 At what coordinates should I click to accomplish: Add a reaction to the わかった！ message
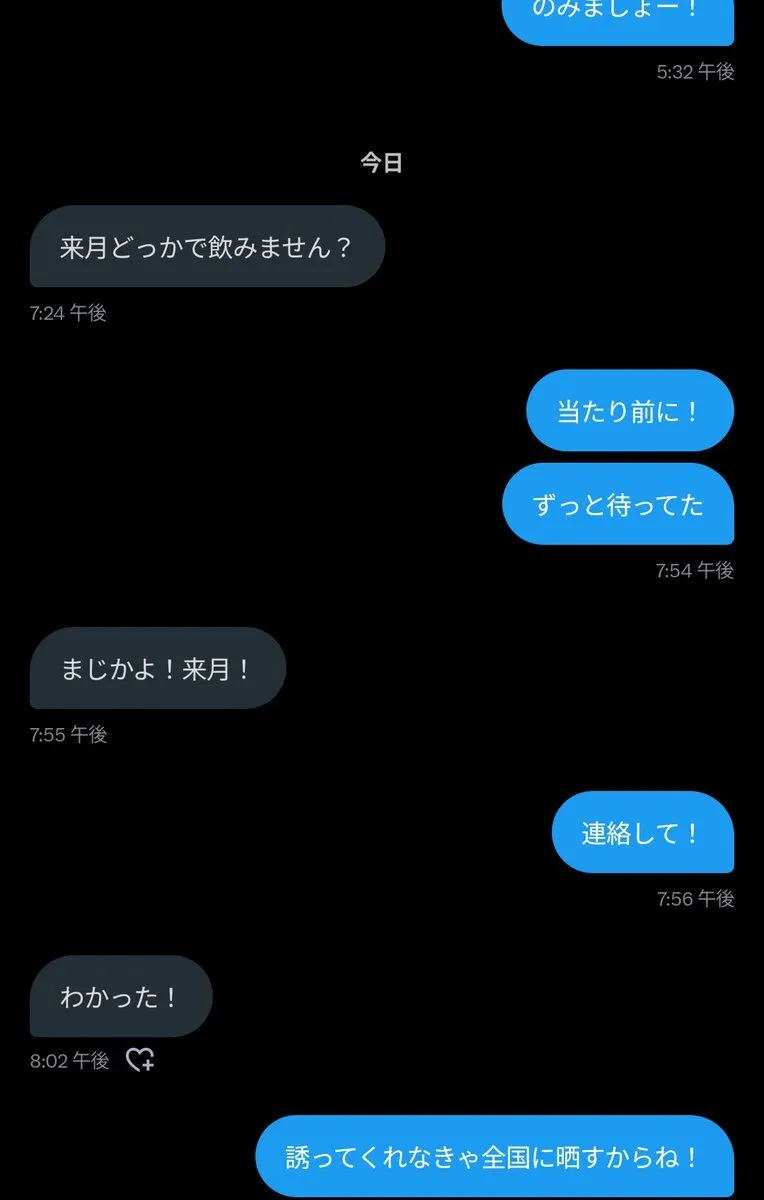(140, 1060)
